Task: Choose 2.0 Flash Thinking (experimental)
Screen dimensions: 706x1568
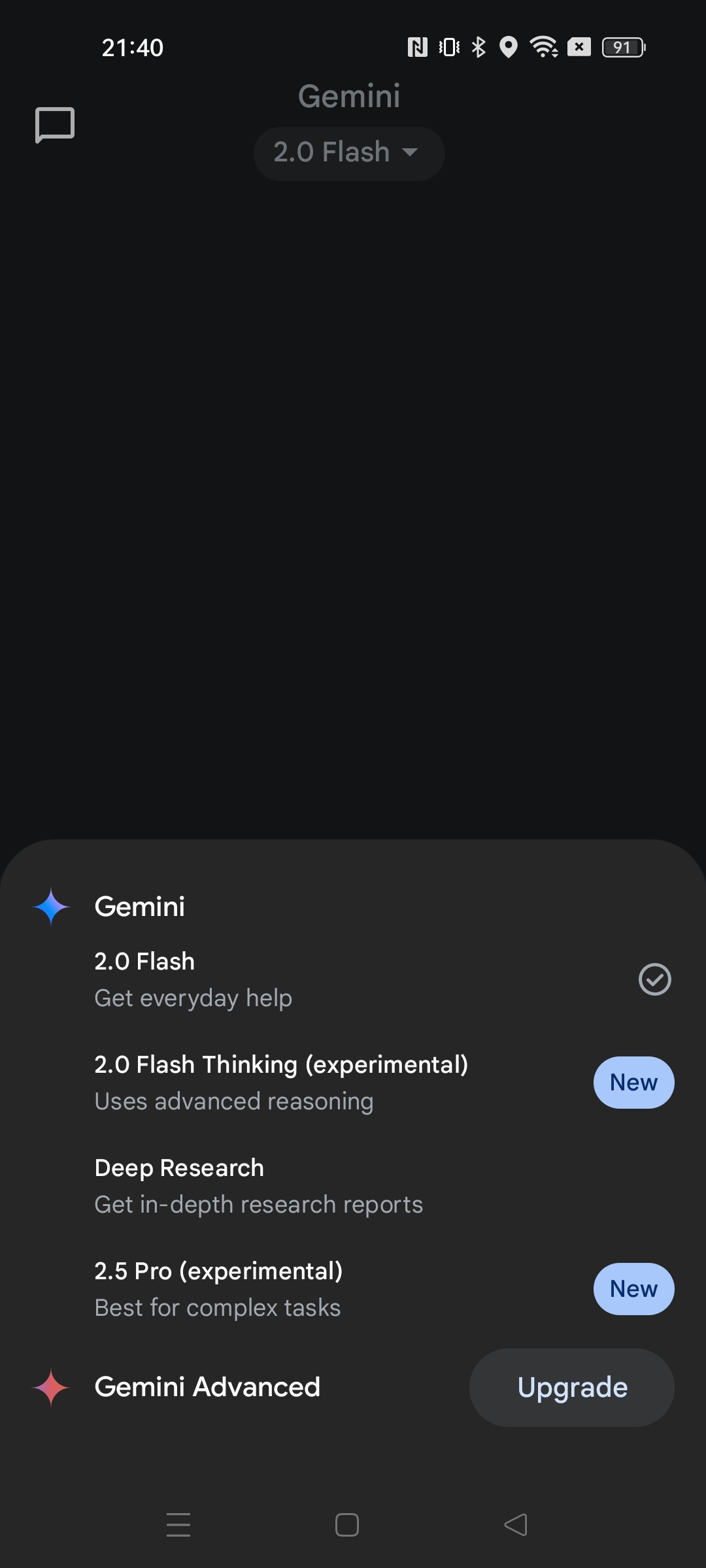Action: point(353,1083)
